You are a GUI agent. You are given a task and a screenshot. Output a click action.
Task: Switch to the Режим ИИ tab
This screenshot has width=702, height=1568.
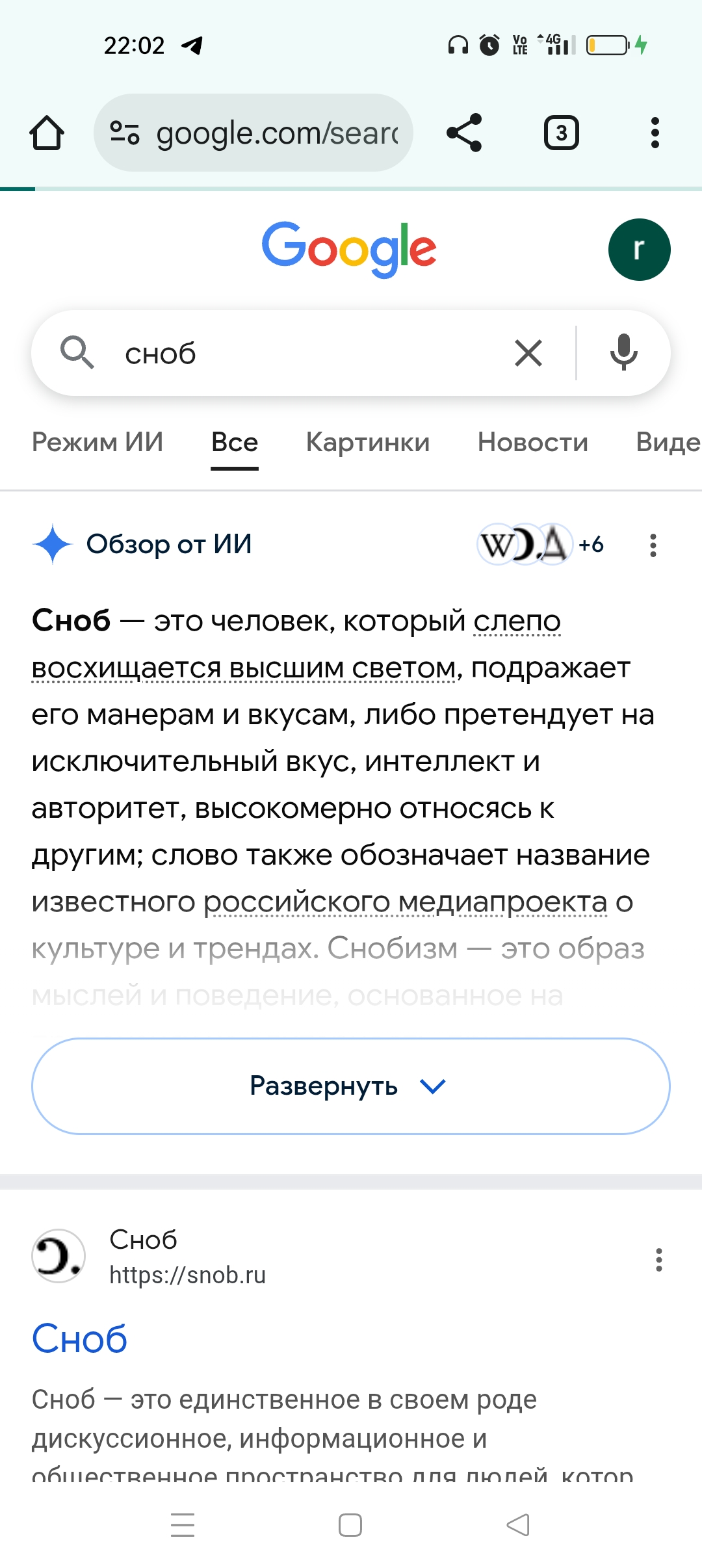[x=97, y=443]
